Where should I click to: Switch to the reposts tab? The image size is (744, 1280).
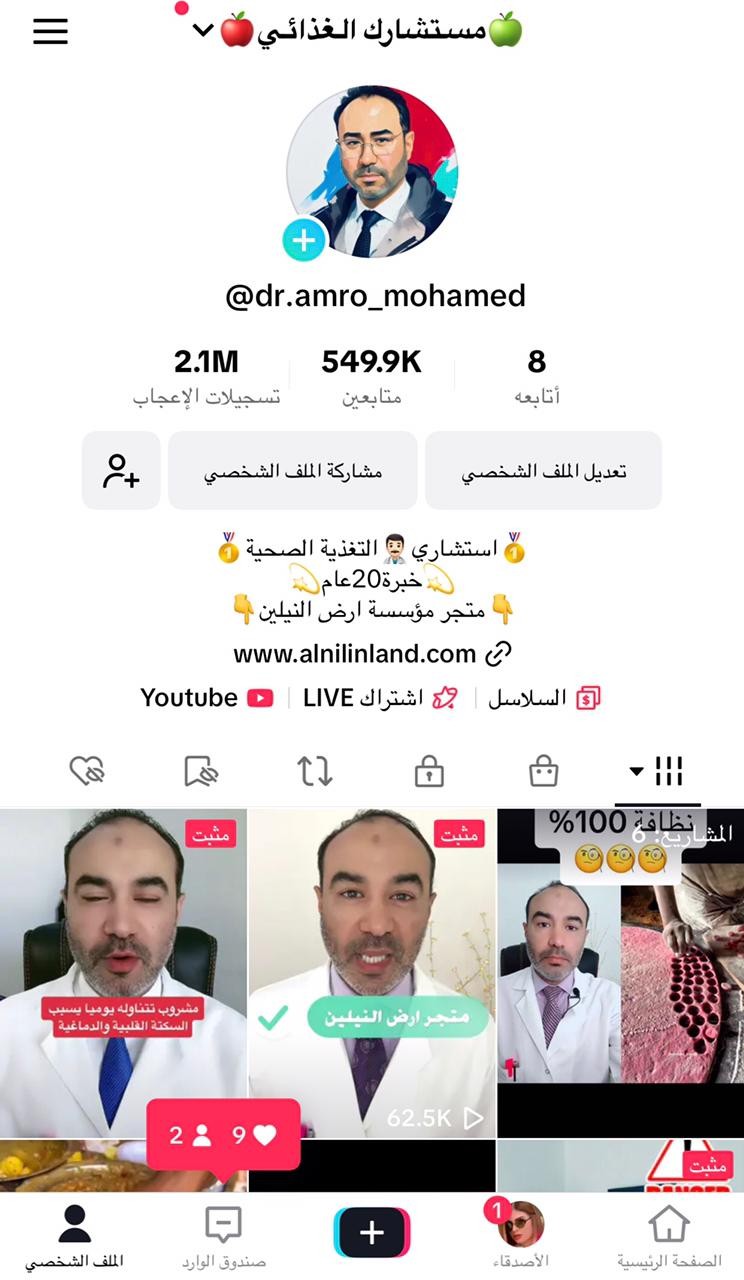tap(314, 772)
